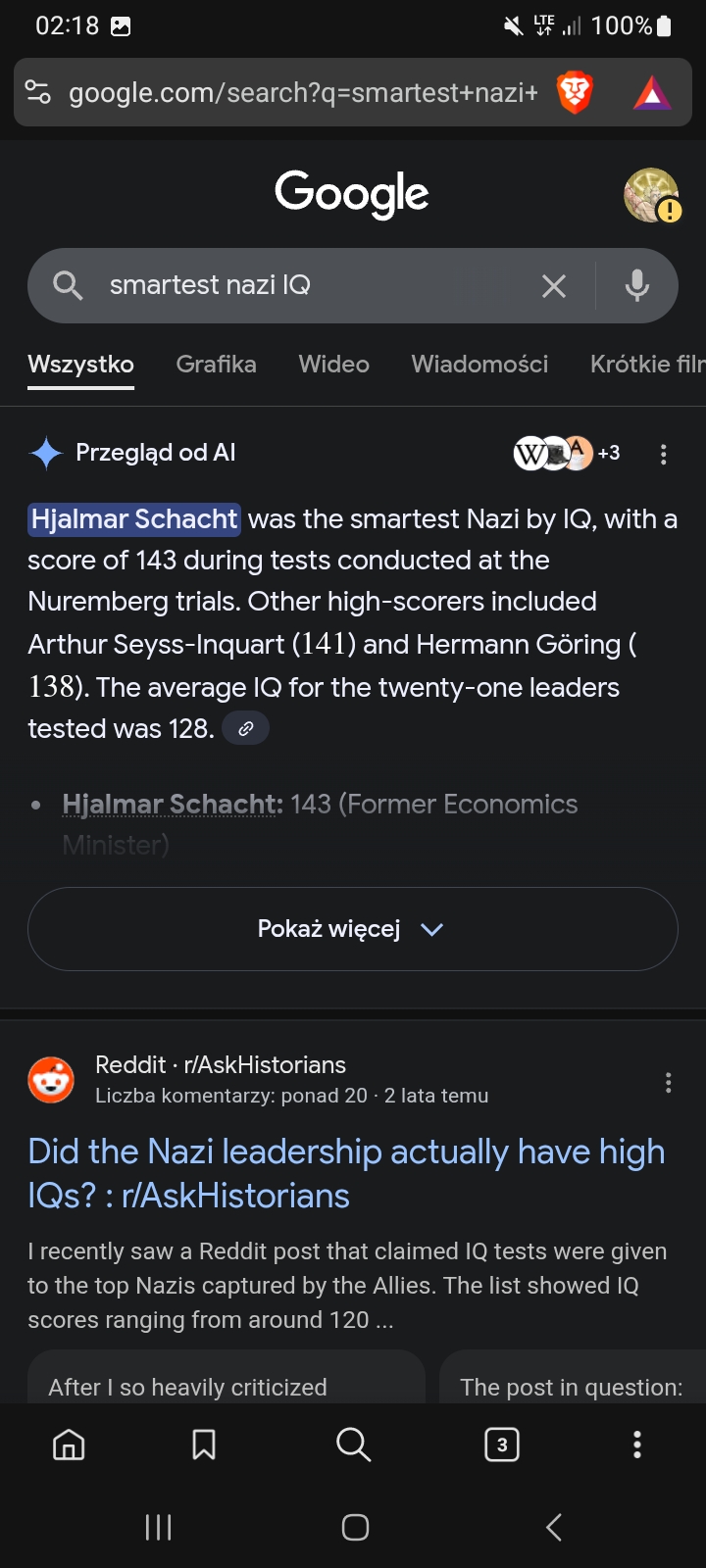Screen dimensions: 706x1568
Task: Open the tab switcher showing 3
Action: (x=502, y=1444)
